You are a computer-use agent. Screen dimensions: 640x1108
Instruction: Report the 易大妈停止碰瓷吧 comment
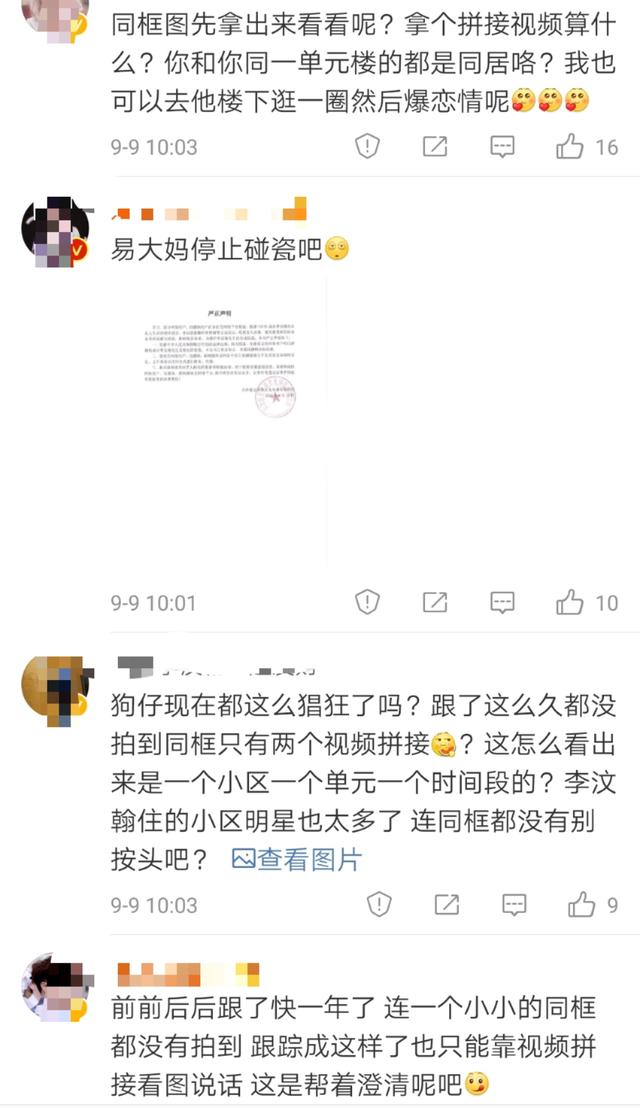pyautogui.click(x=368, y=602)
